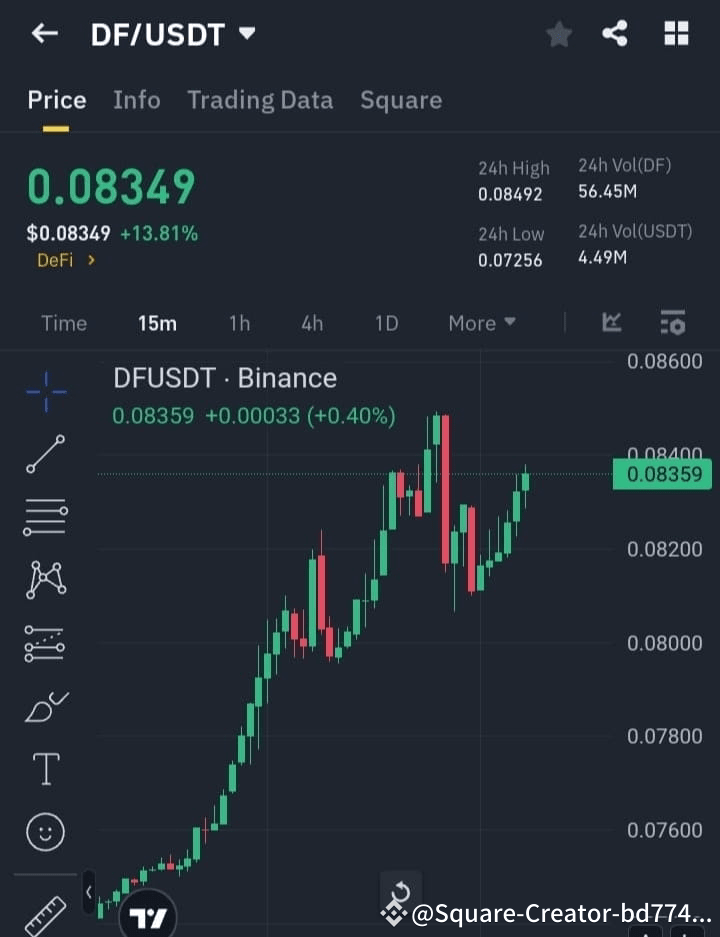Open the horizontal lines tool
The height and width of the screenshot is (937, 720).
click(x=44, y=517)
